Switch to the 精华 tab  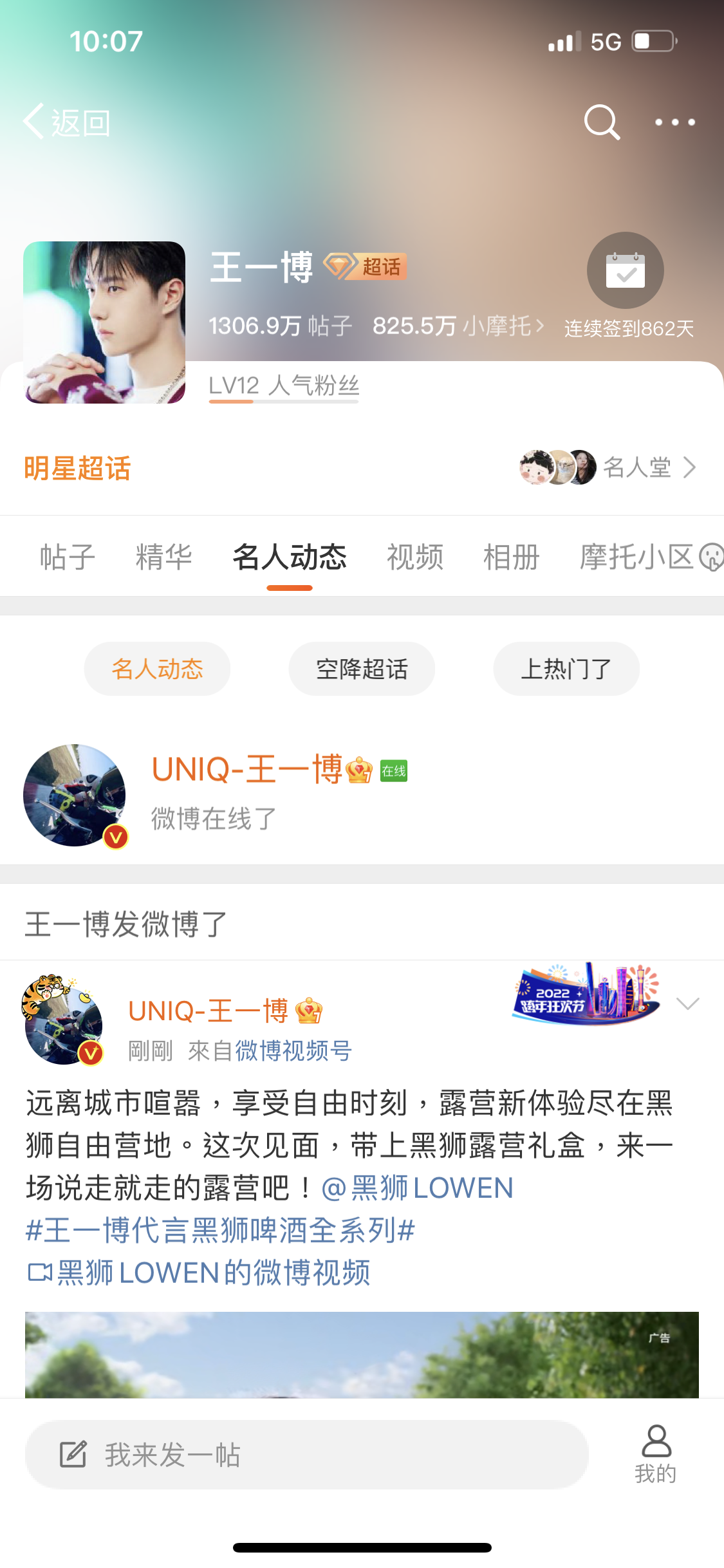[x=163, y=557]
